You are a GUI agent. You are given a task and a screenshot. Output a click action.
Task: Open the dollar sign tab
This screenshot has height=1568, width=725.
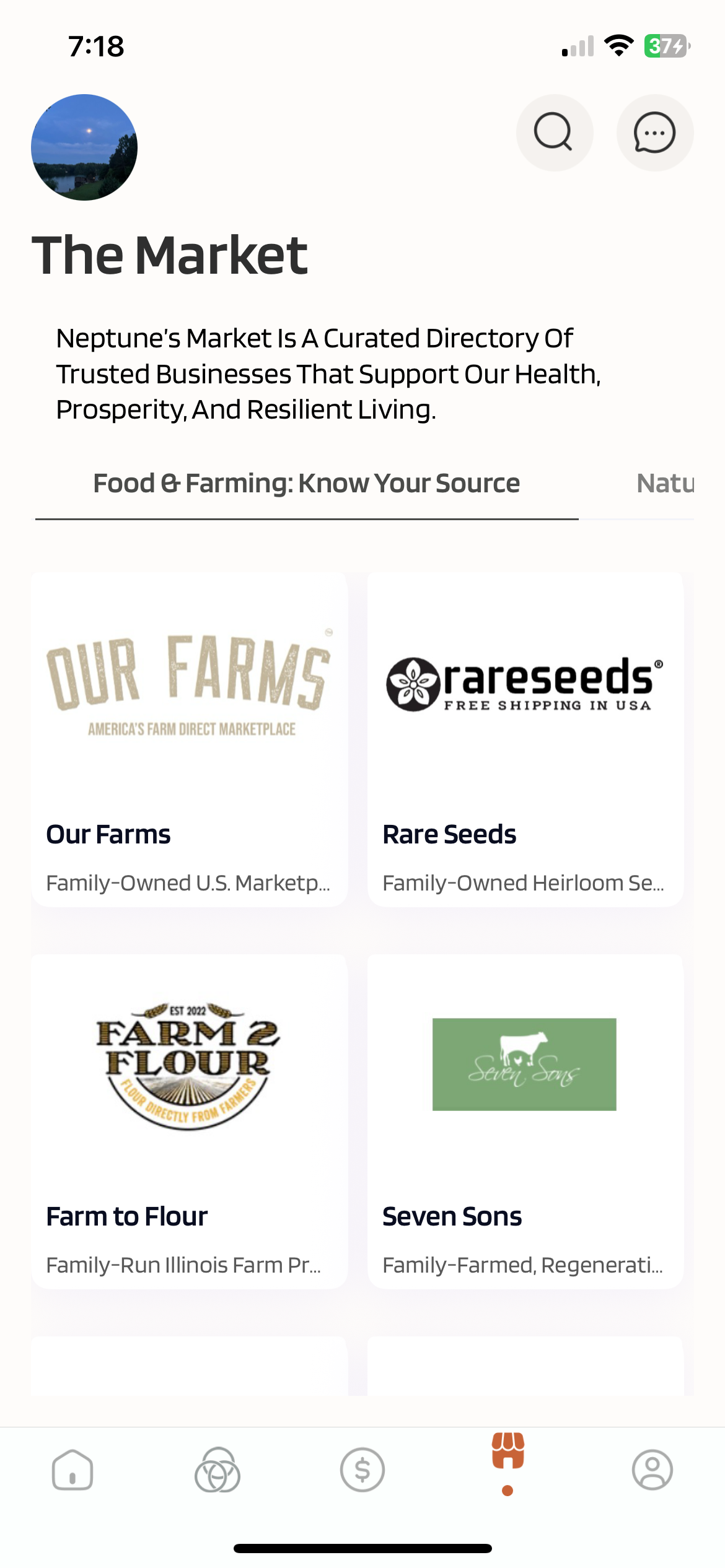coord(362,1470)
